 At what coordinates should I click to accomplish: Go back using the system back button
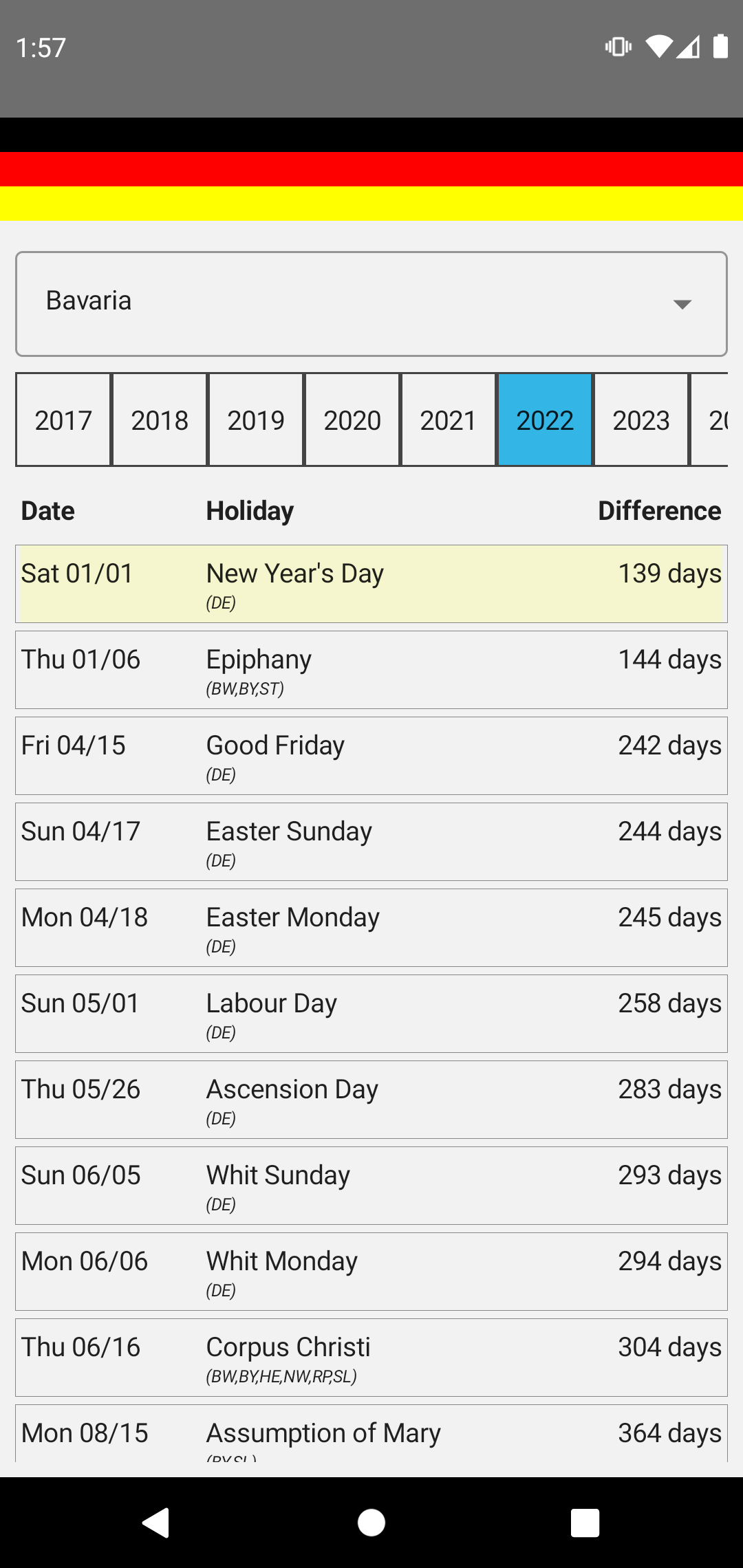point(157,1522)
